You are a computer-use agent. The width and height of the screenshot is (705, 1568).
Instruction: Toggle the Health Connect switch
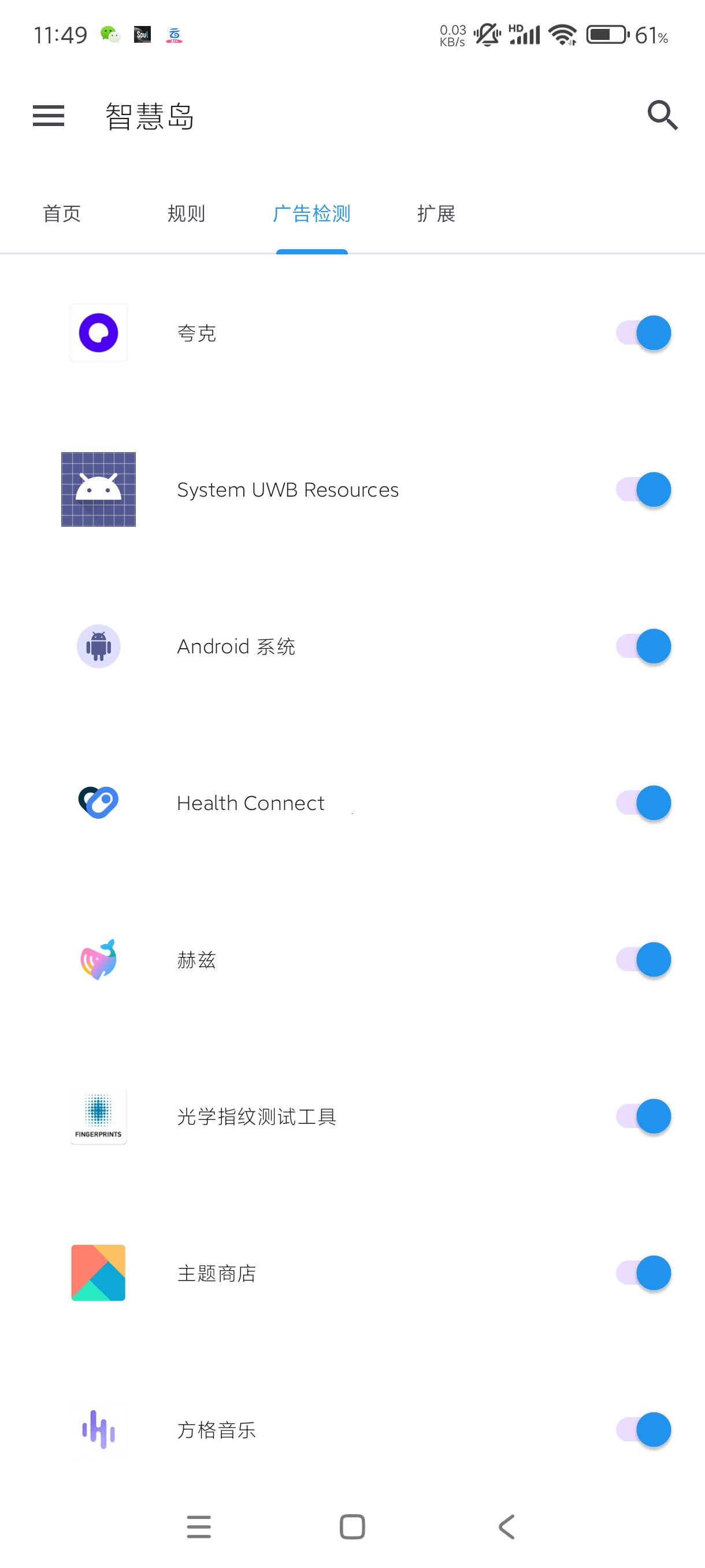[x=644, y=803]
